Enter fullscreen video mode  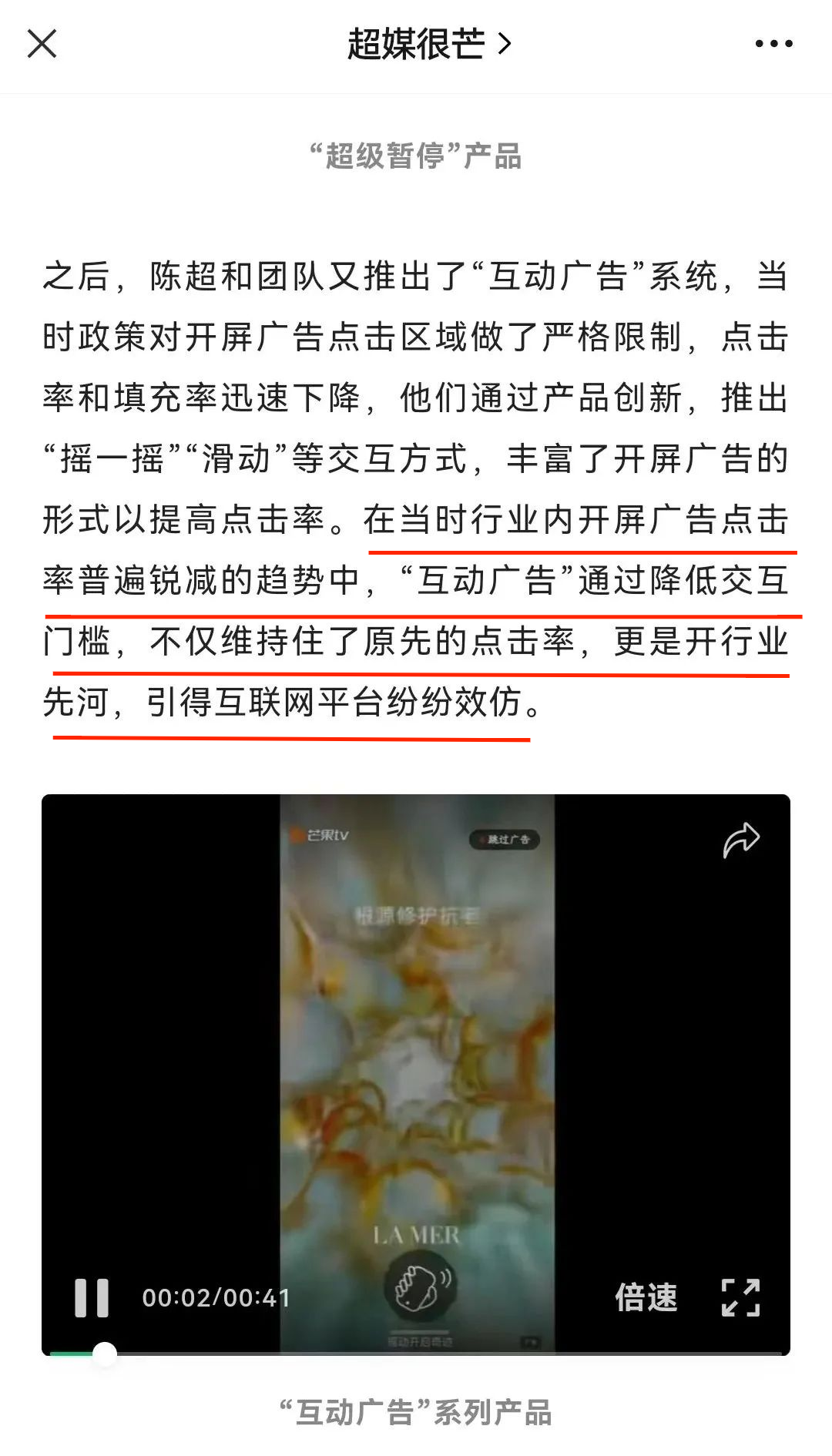(x=740, y=1297)
